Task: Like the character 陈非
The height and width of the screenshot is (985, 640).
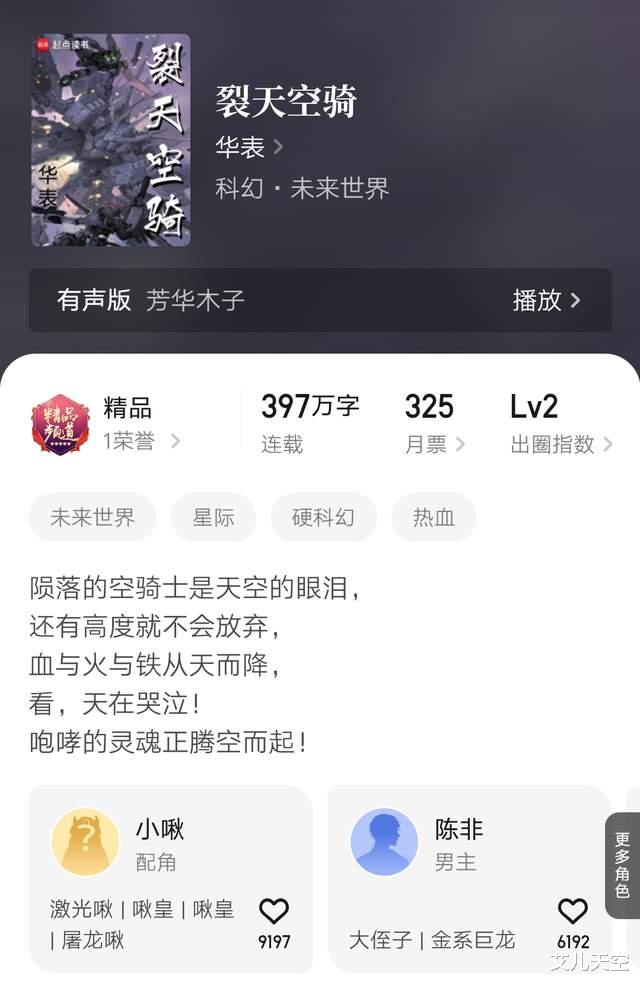Action: pyautogui.click(x=572, y=912)
